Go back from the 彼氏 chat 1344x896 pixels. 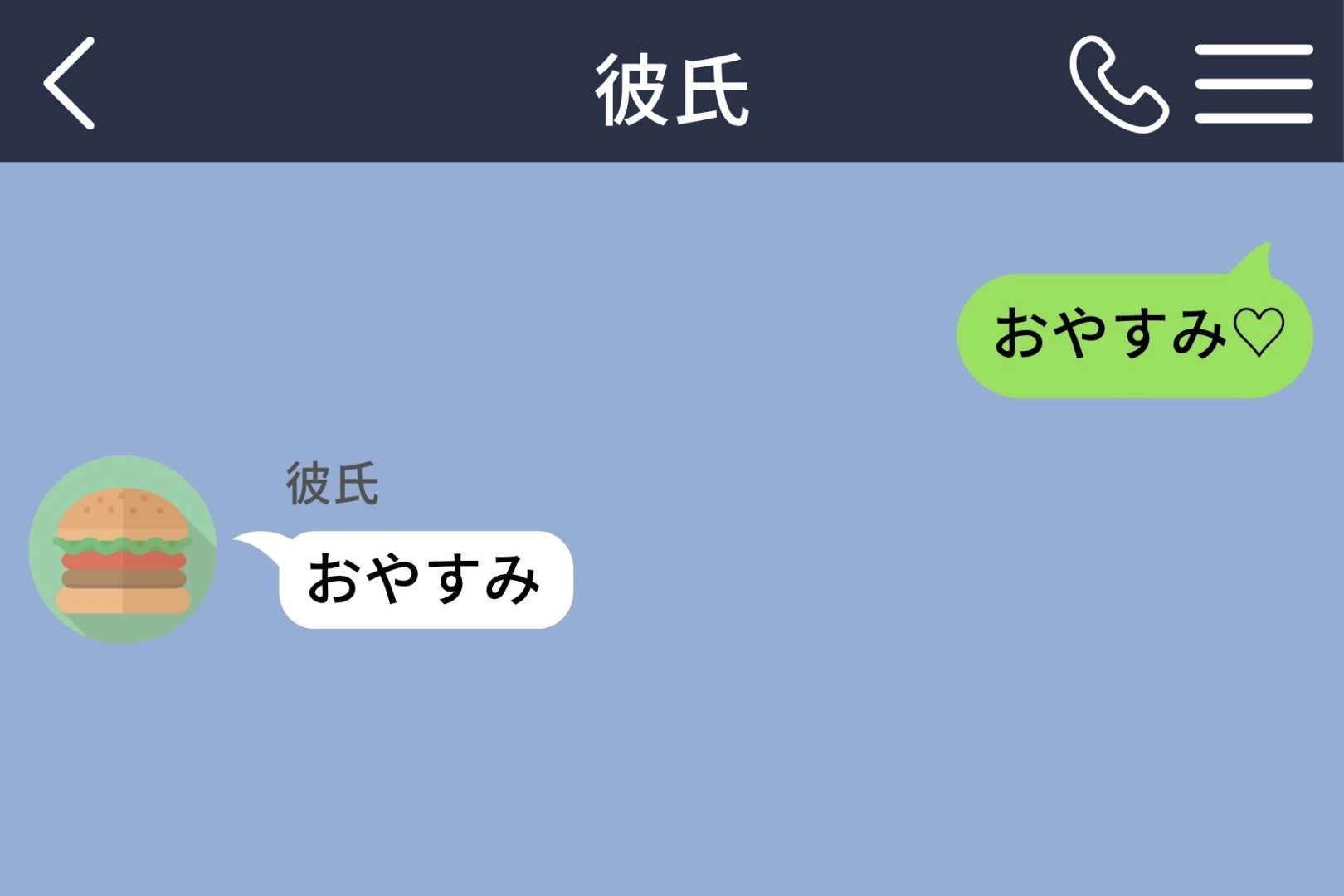point(70,83)
